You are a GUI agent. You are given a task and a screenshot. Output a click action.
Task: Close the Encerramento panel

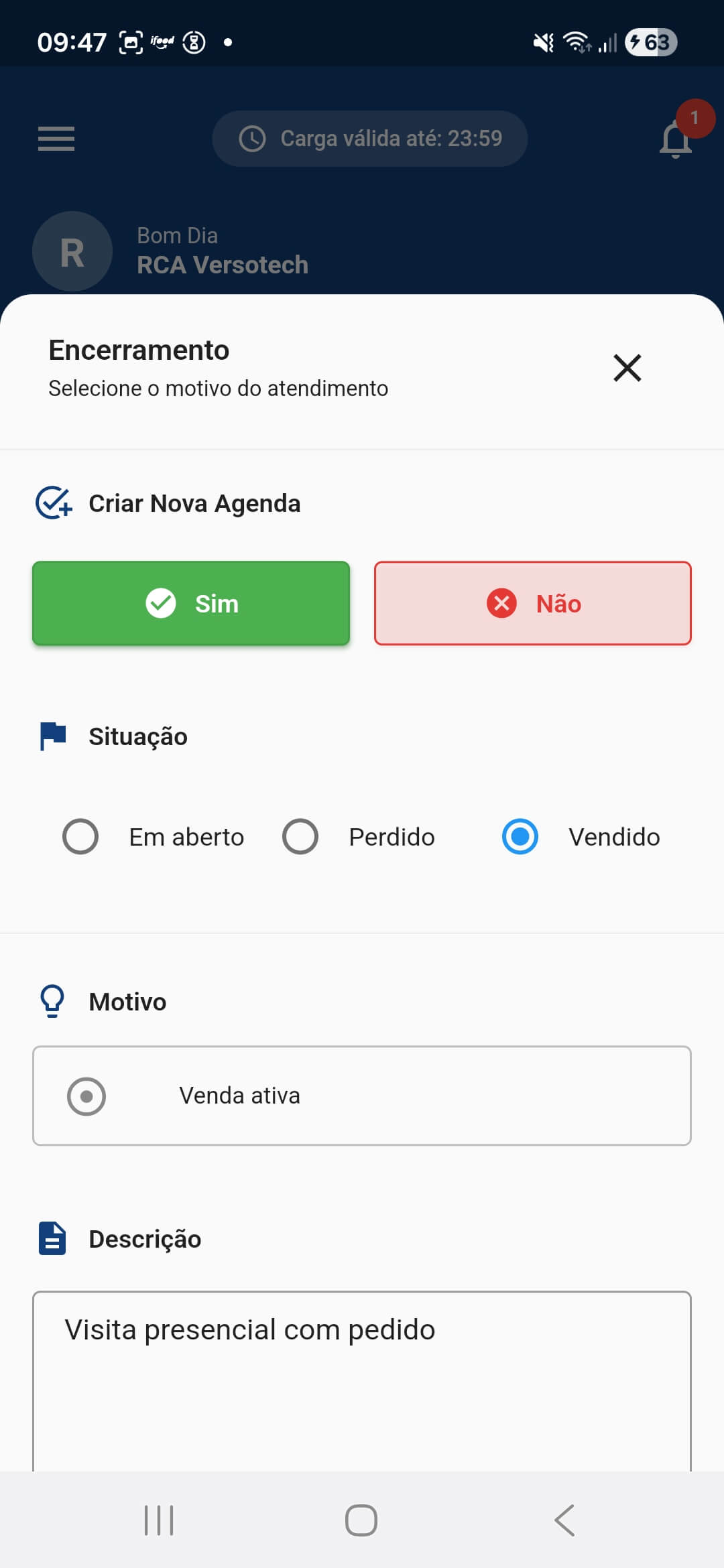(627, 368)
